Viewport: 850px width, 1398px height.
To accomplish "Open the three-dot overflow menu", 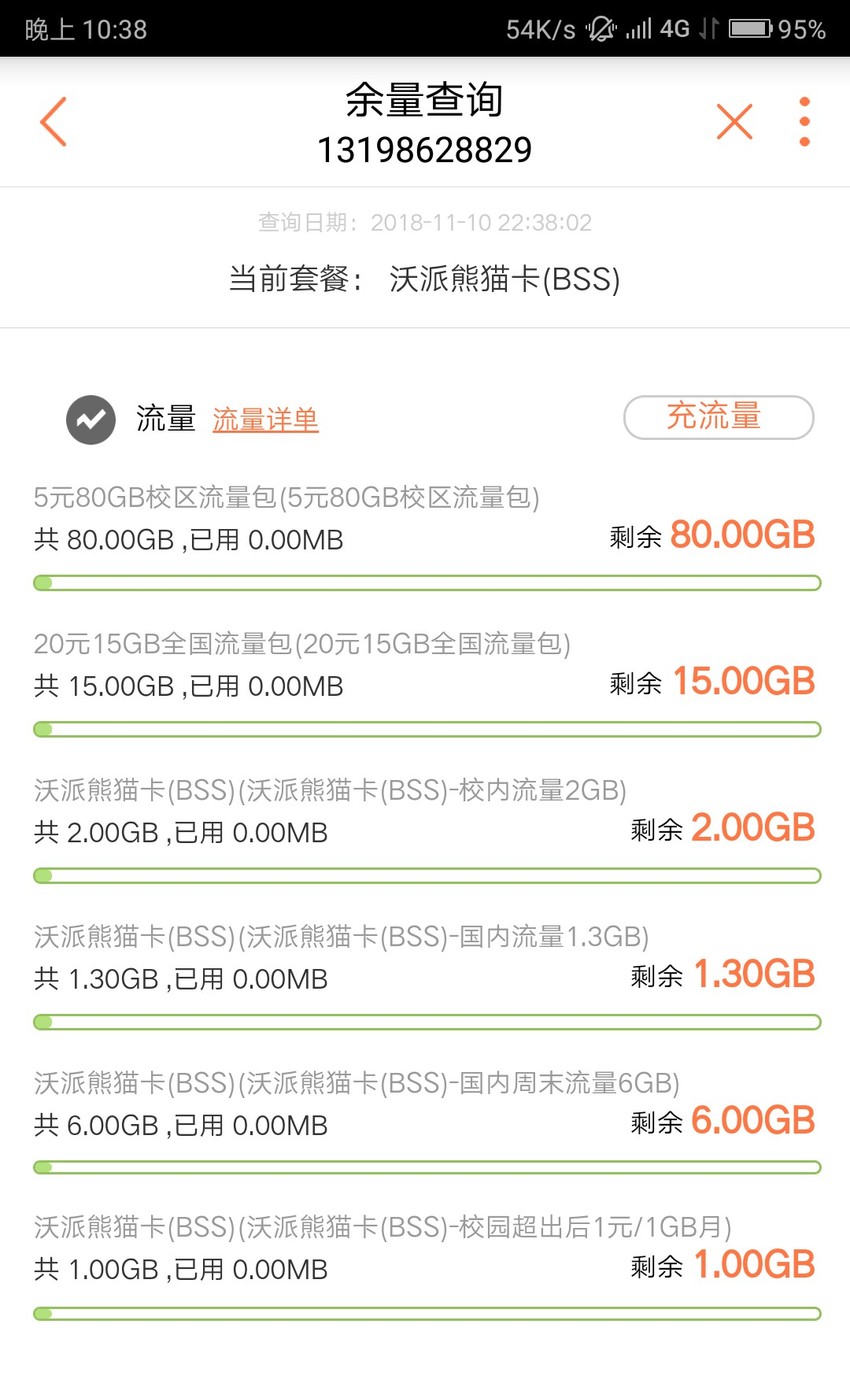I will point(804,122).
